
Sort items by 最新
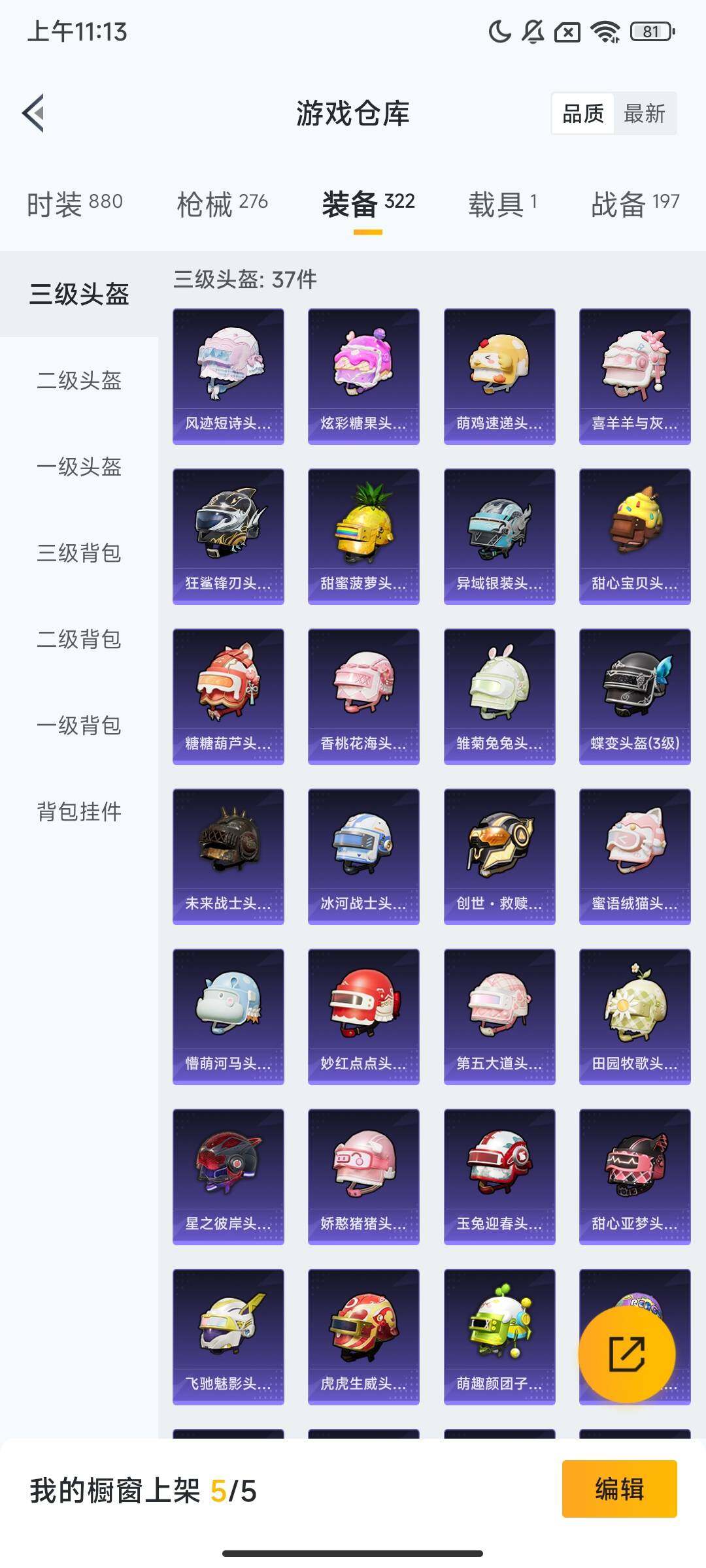(645, 114)
